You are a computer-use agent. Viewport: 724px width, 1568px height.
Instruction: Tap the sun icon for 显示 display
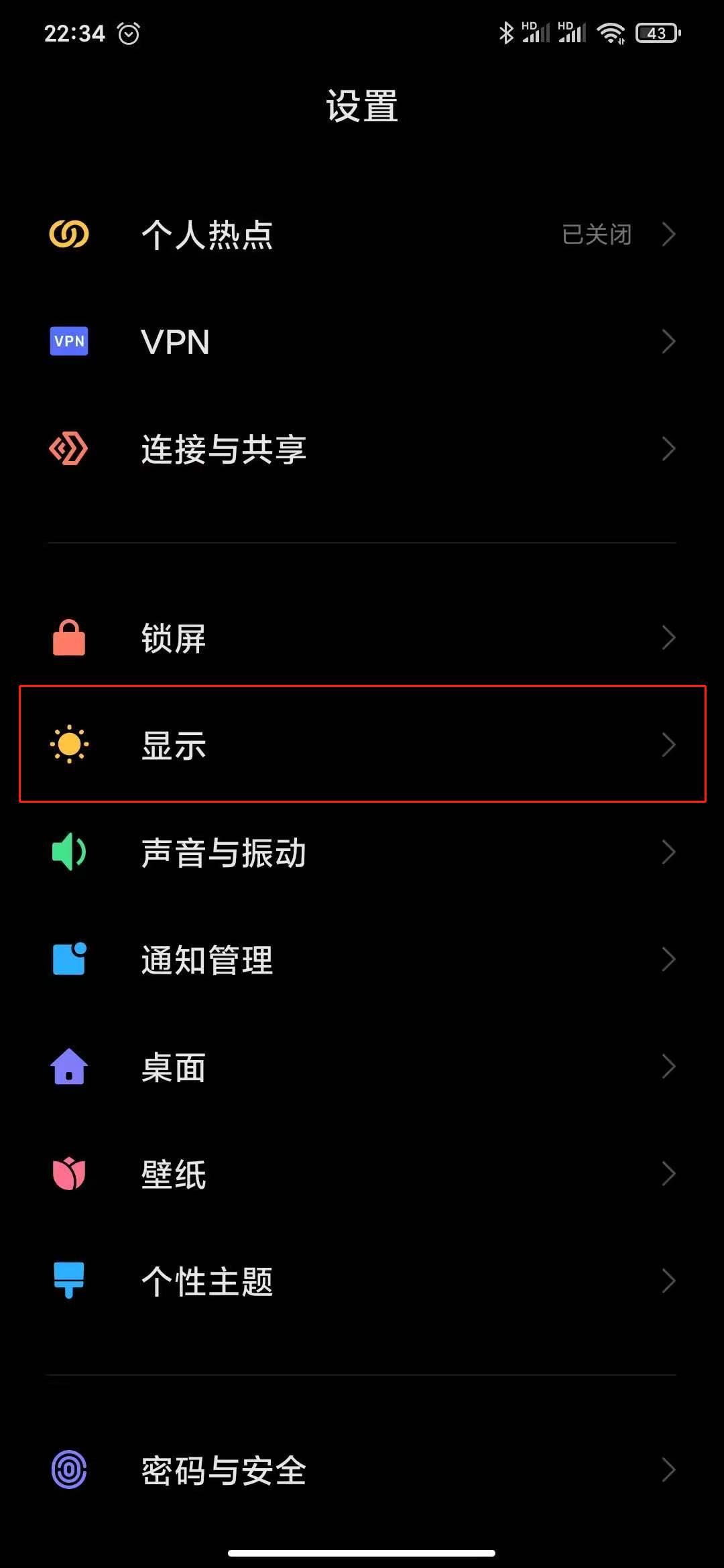coord(68,745)
